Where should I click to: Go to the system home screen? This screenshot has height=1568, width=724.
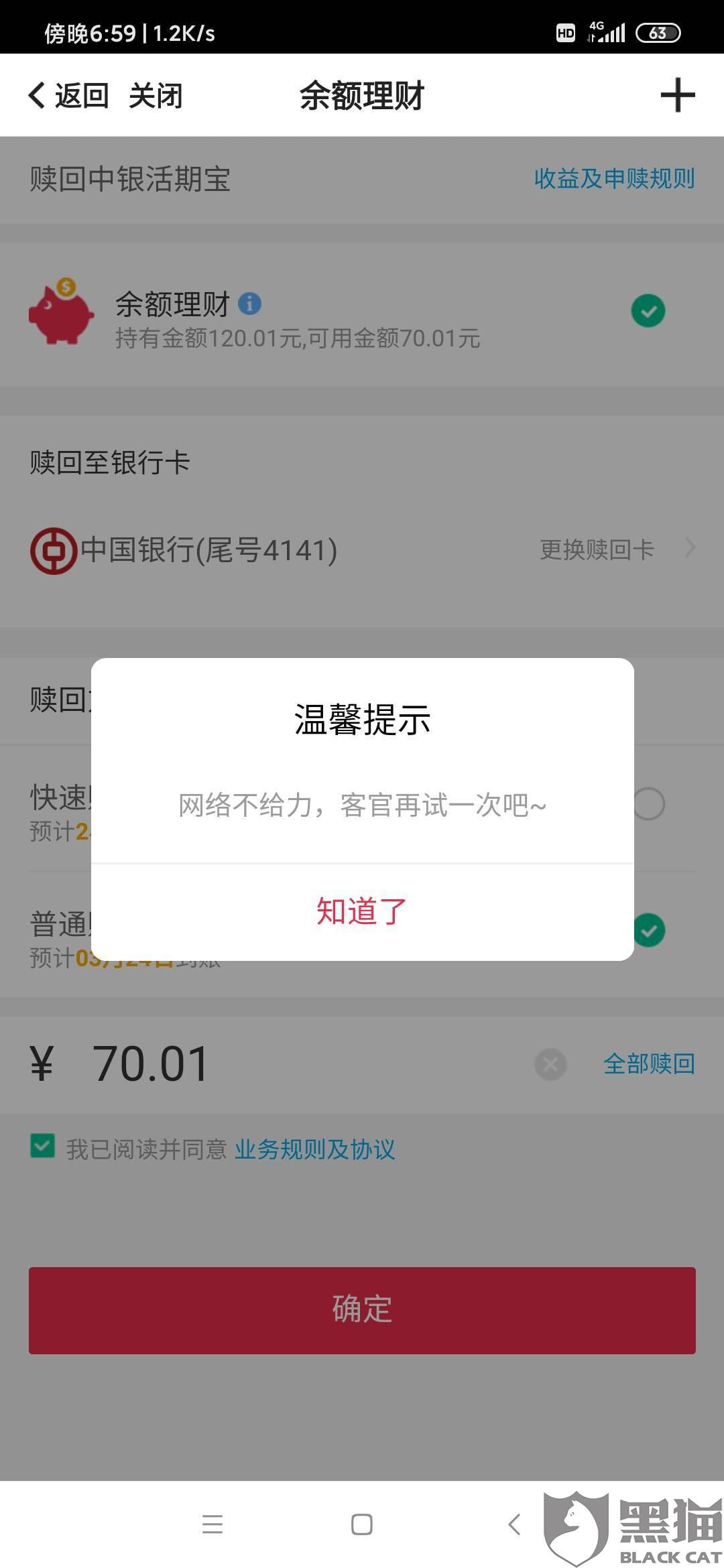pos(362,1524)
